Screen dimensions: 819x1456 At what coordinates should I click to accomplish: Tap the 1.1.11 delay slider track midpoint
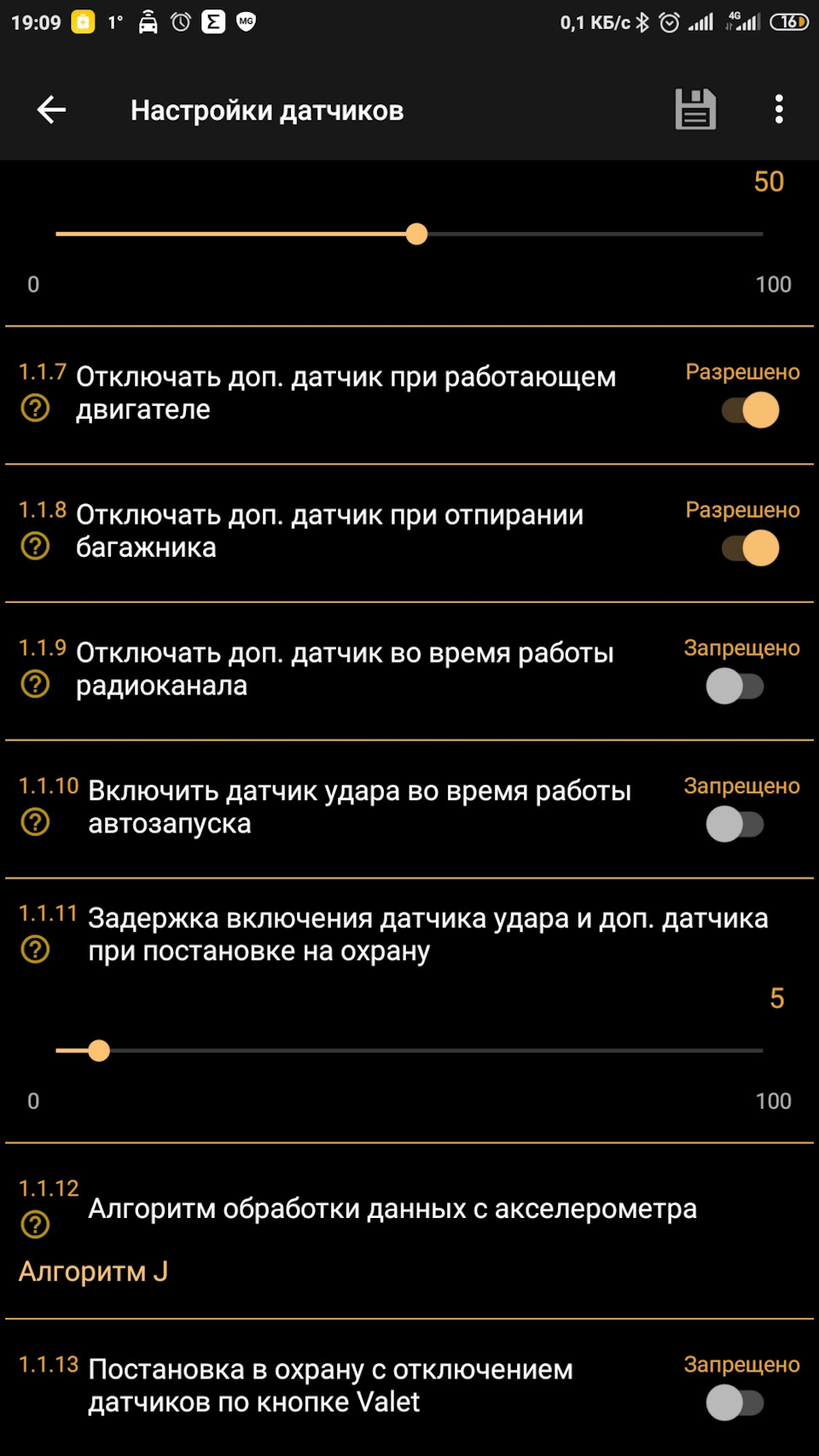(x=409, y=1051)
